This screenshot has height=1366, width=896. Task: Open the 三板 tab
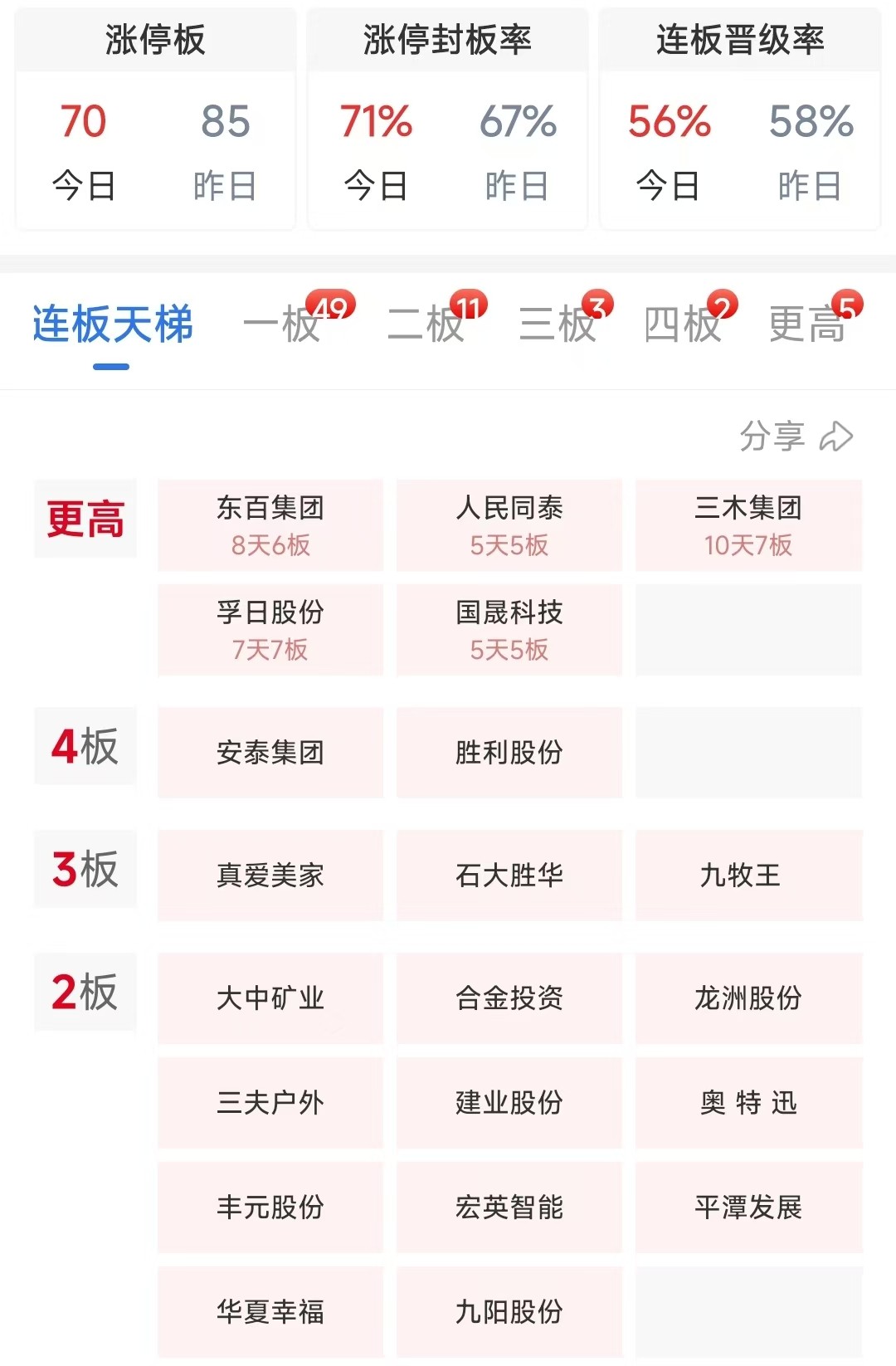[558, 324]
